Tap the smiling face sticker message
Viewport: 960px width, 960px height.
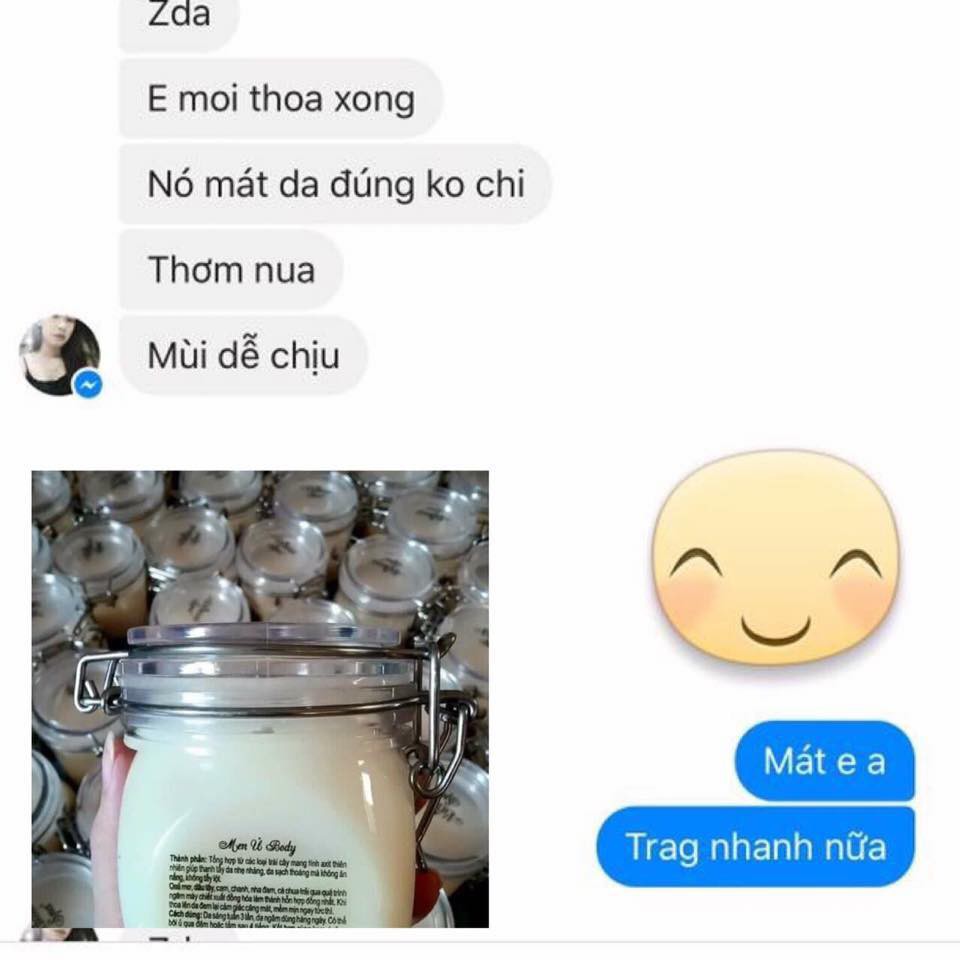click(775, 558)
